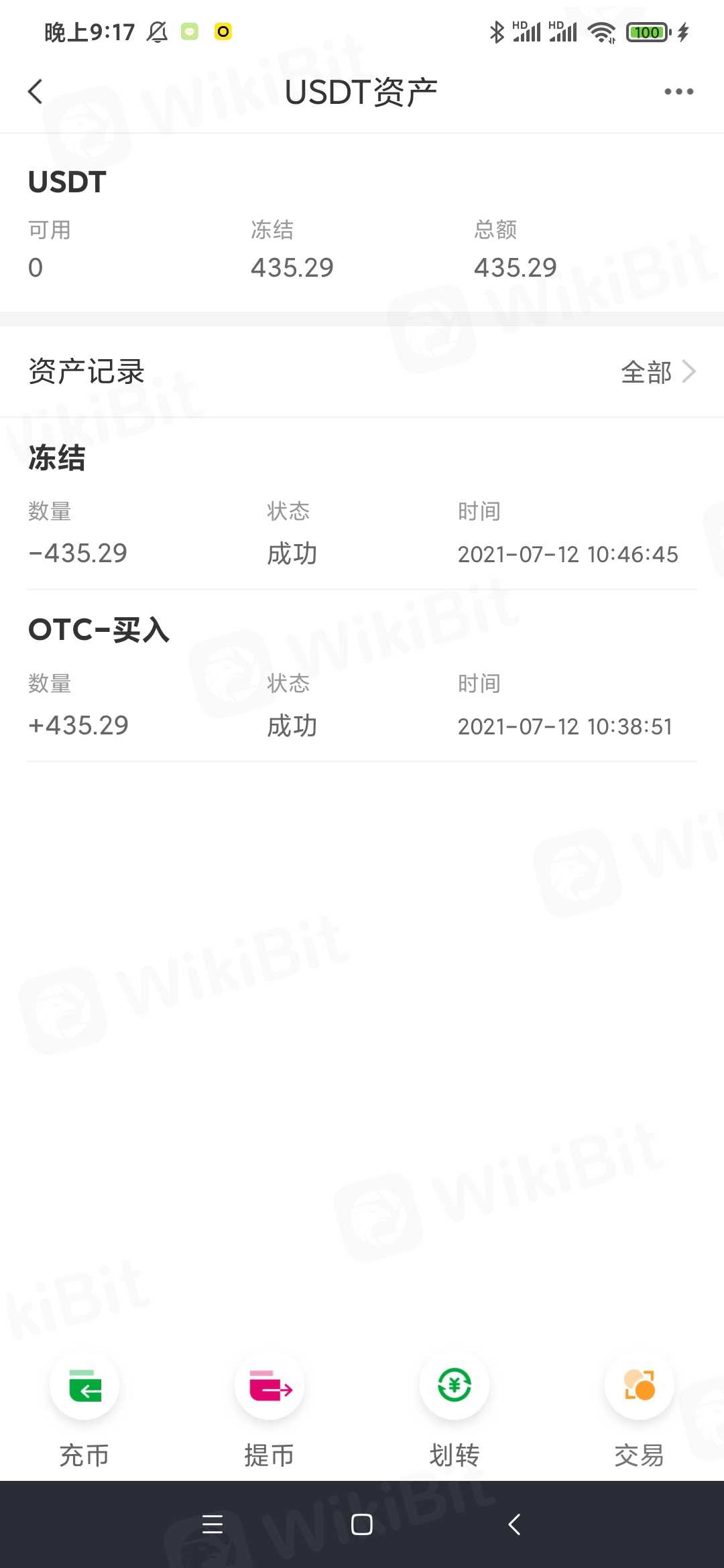
Task: Open system recent apps menu
Action: coord(213,1524)
